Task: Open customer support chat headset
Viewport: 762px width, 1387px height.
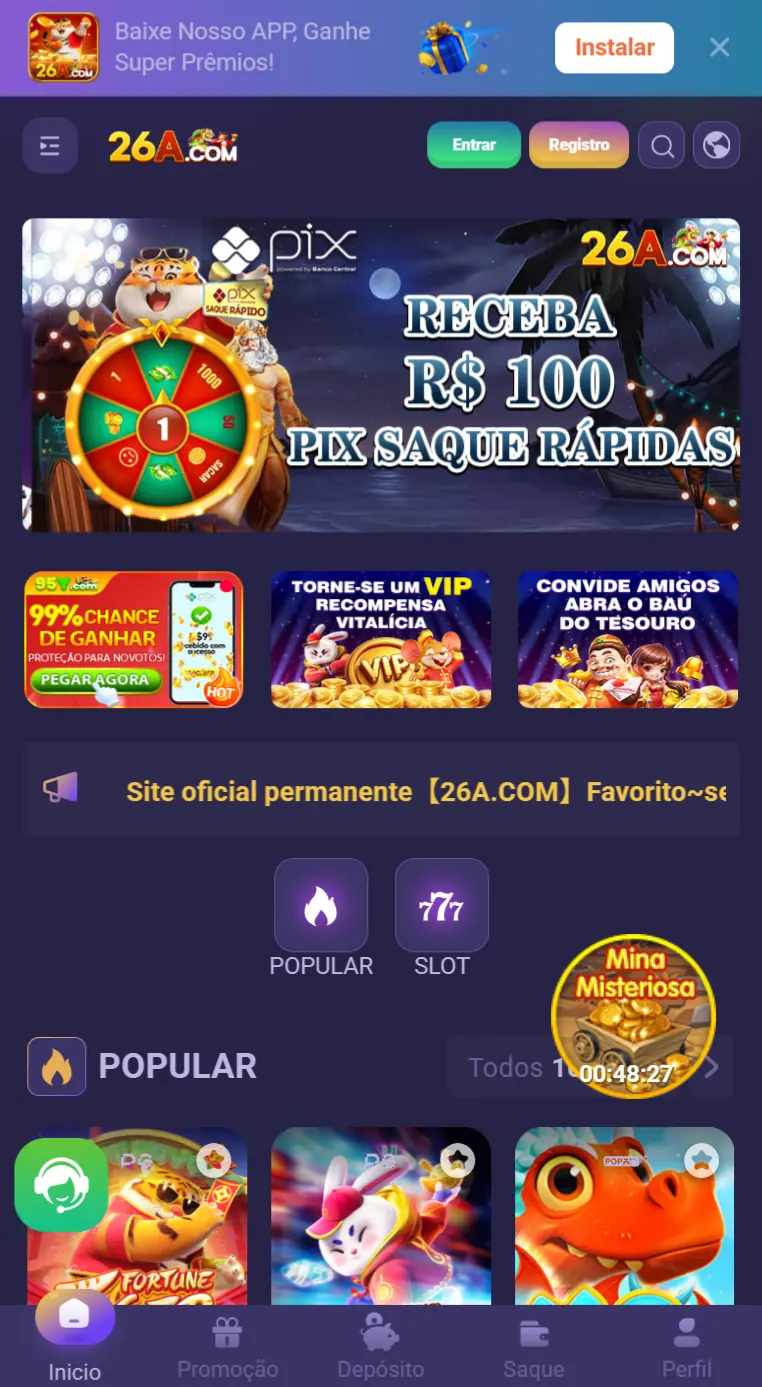Action: [x=61, y=1185]
